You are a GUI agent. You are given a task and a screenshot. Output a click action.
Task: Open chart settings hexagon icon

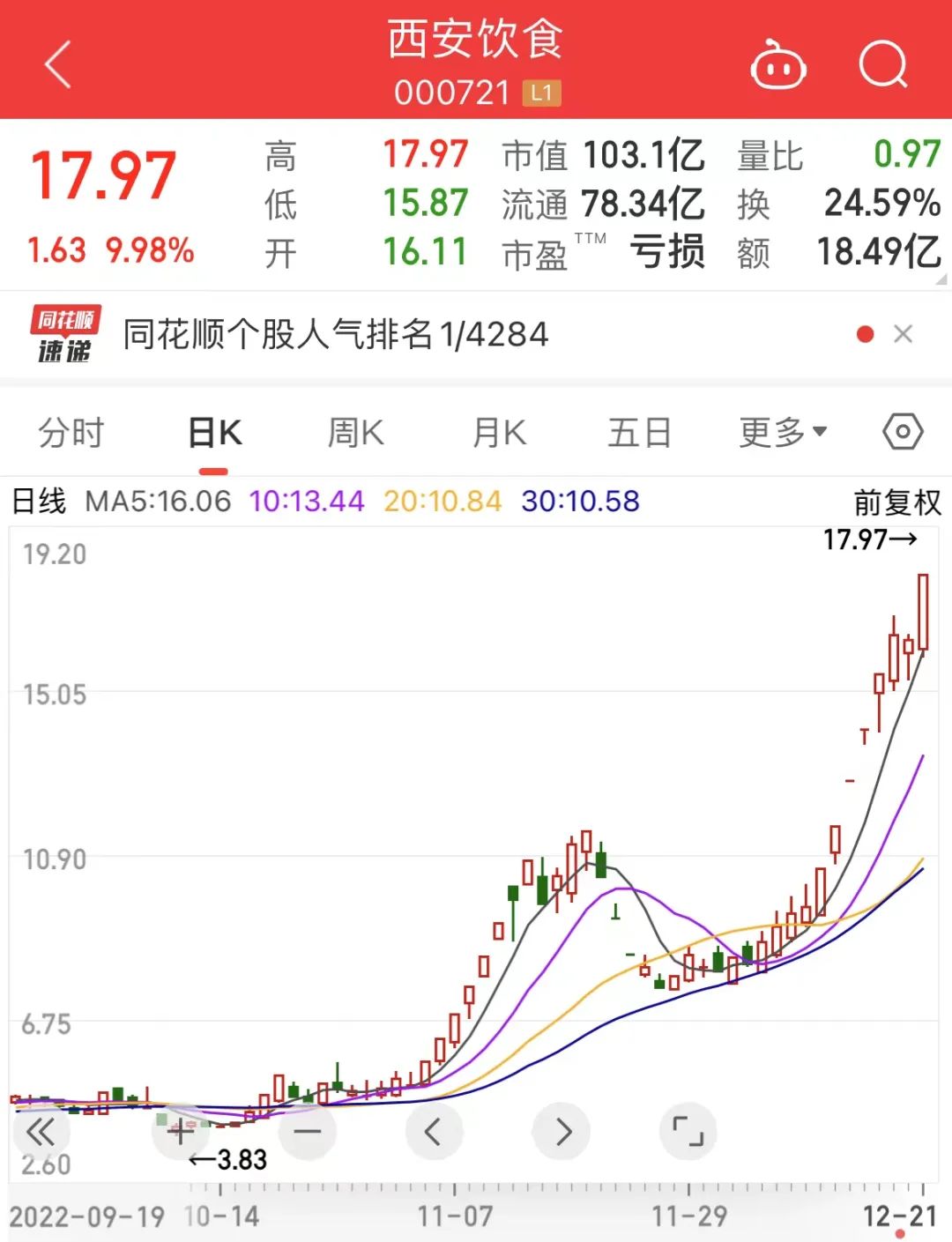[903, 432]
